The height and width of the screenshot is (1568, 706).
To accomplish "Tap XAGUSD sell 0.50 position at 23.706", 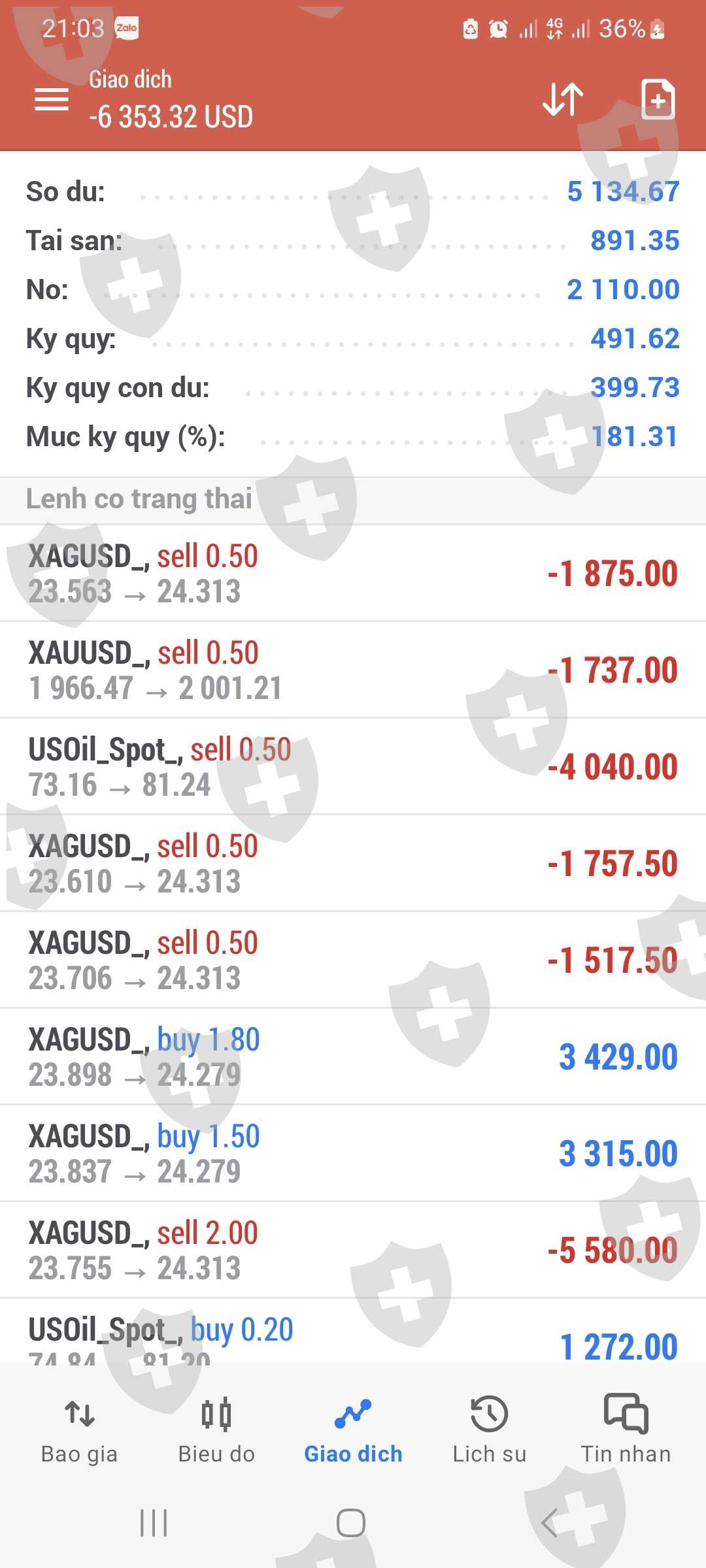I will pyautogui.click(x=353, y=960).
